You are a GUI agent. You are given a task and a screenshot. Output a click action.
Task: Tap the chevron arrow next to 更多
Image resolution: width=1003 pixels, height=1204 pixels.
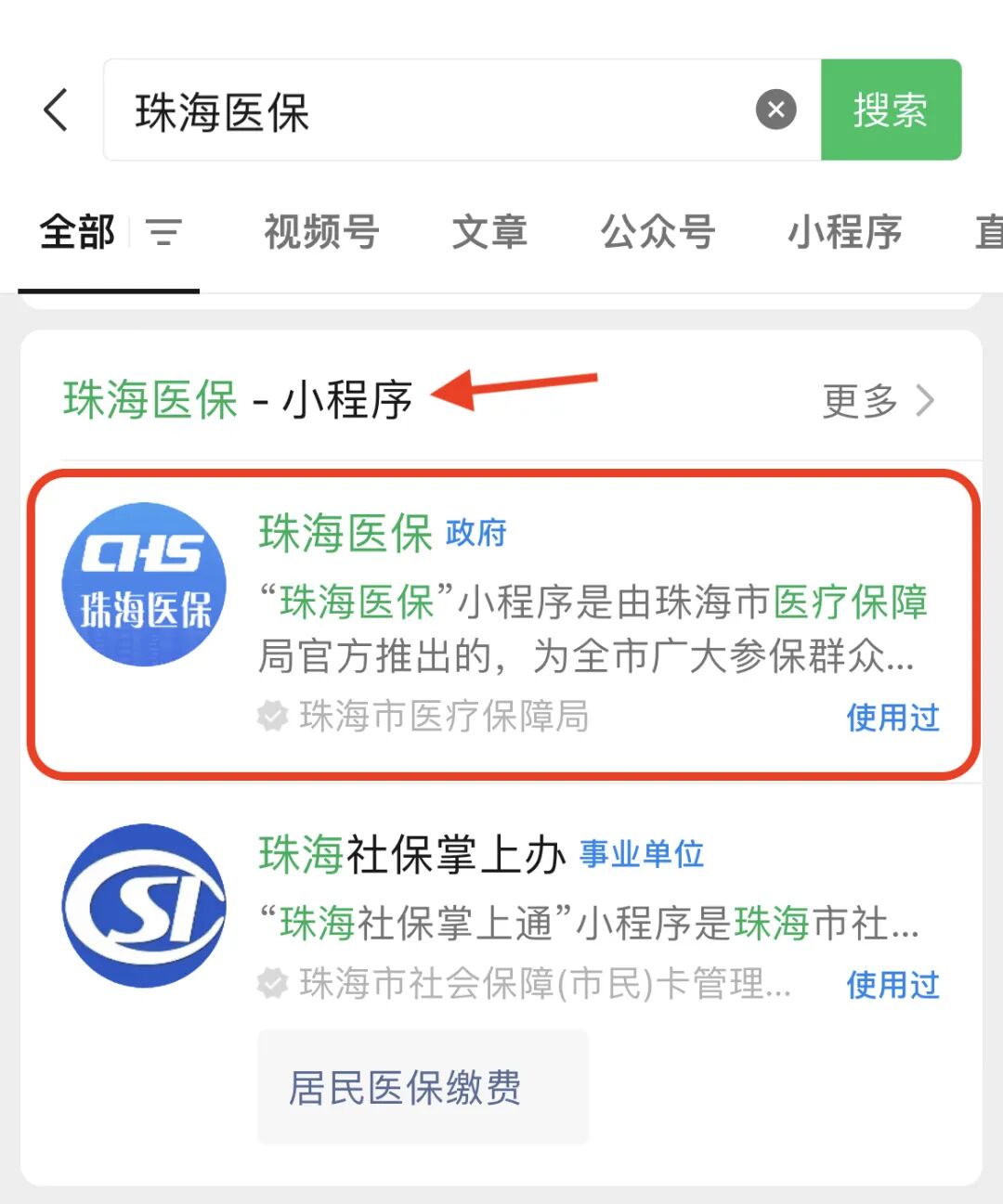pyautogui.click(x=926, y=400)
